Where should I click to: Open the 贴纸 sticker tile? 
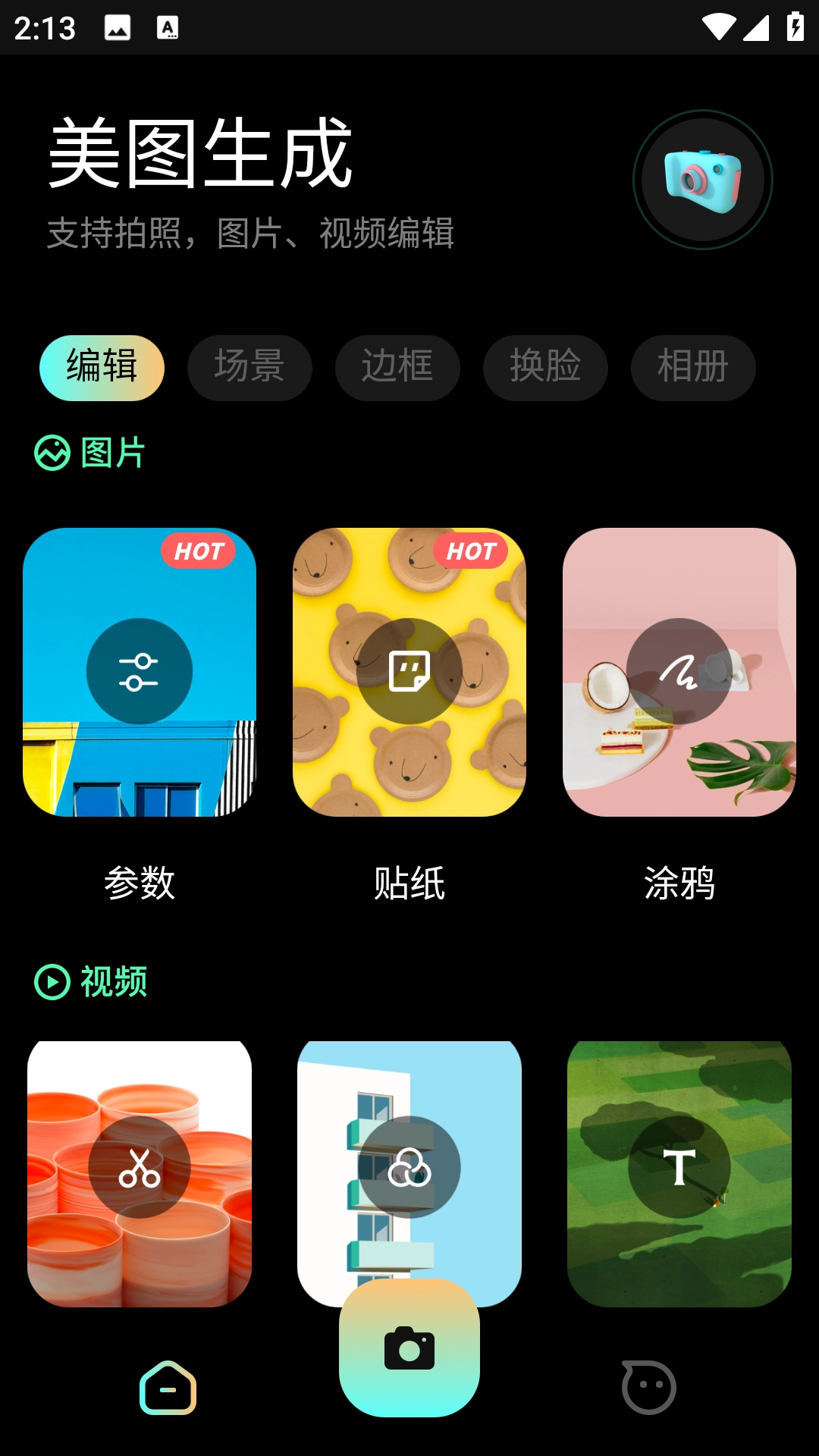click(409, 672)
